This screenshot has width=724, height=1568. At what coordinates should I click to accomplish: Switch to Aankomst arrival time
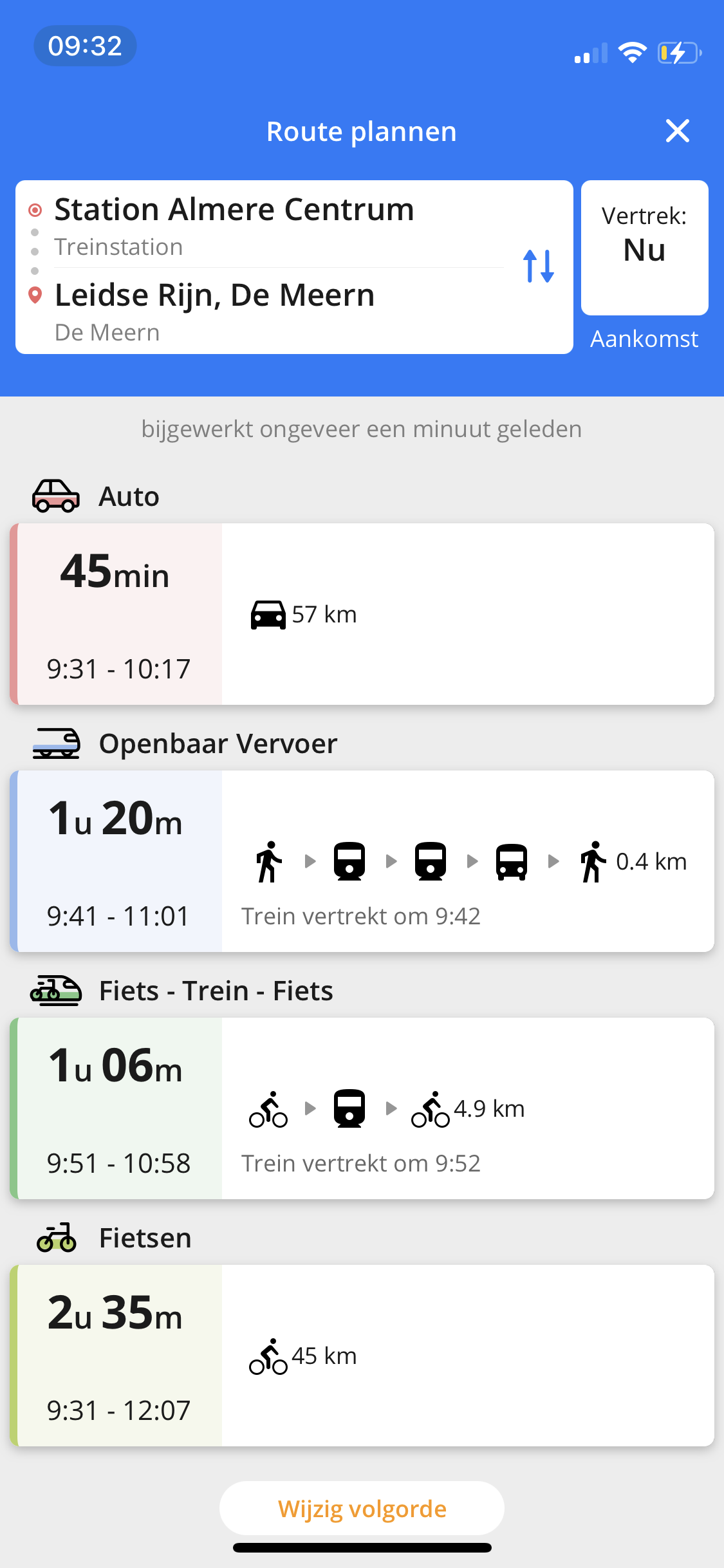pyautogui.click(x=644, y=339)
